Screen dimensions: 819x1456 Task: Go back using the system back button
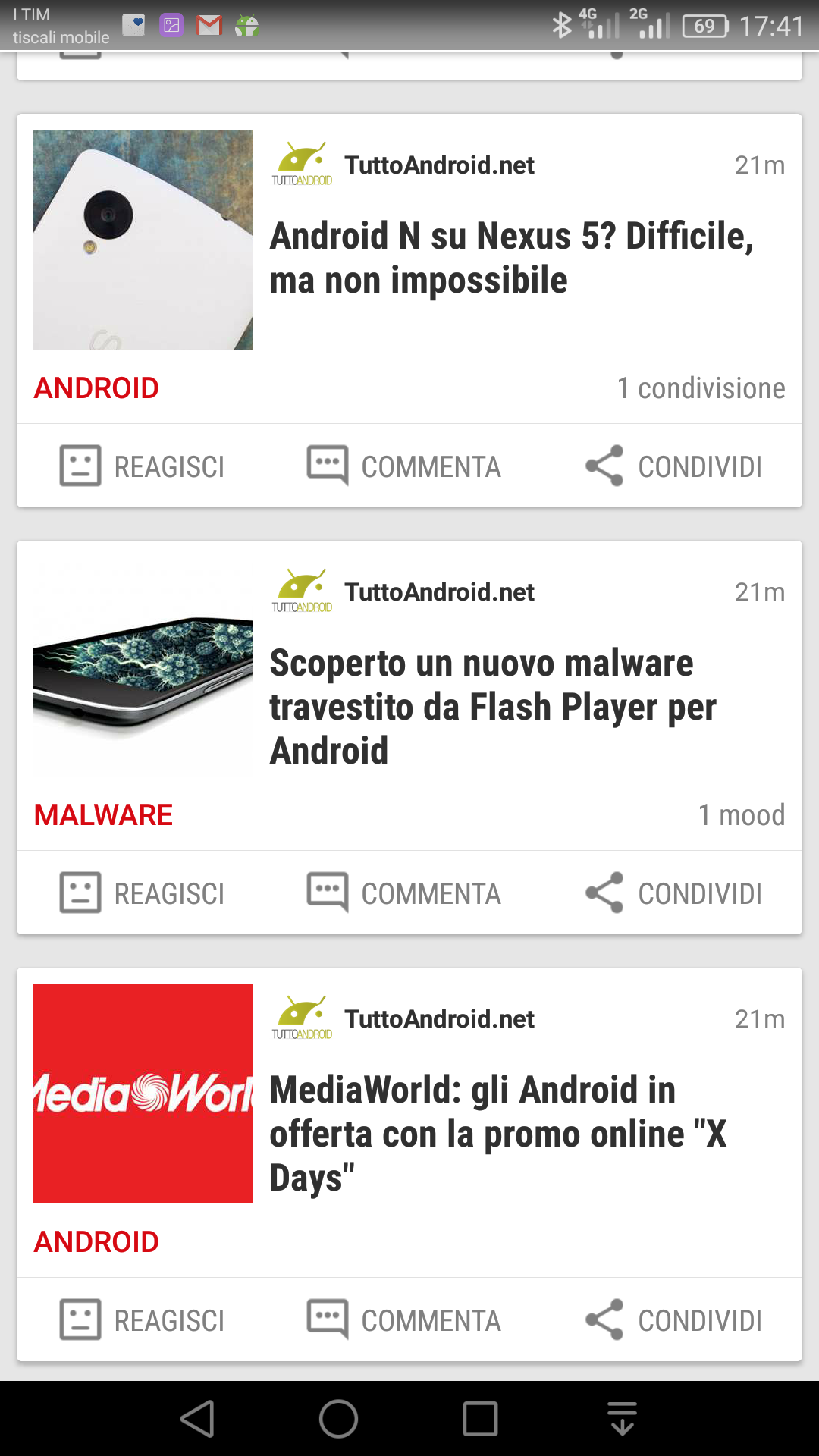pyautogui.click(x=198, y=1418)
